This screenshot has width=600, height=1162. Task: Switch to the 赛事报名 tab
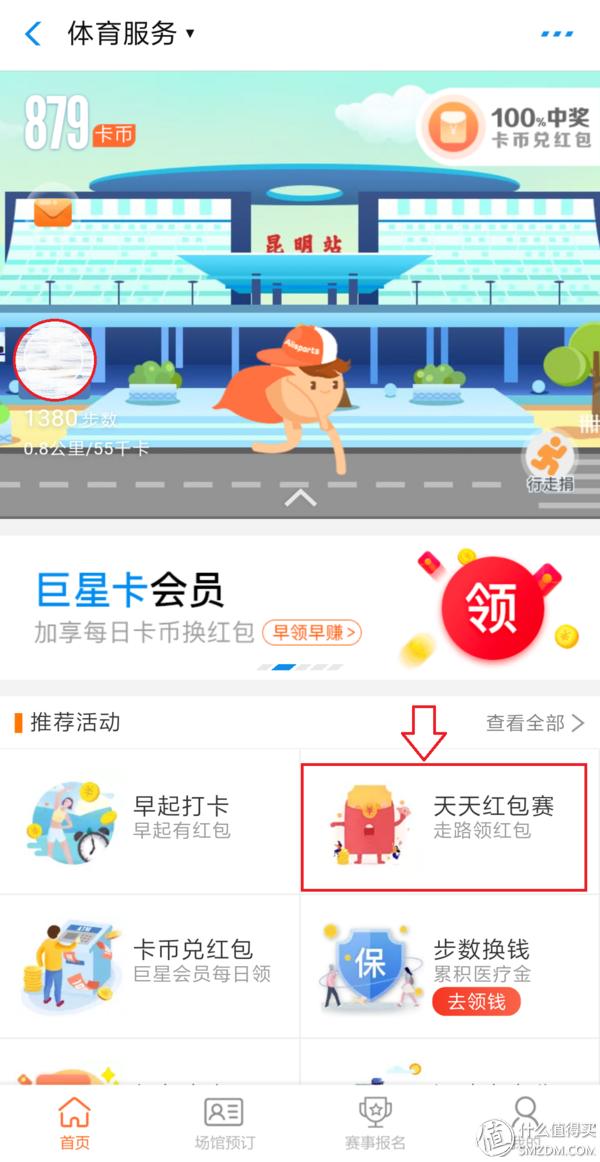(x=375, y=1123)
